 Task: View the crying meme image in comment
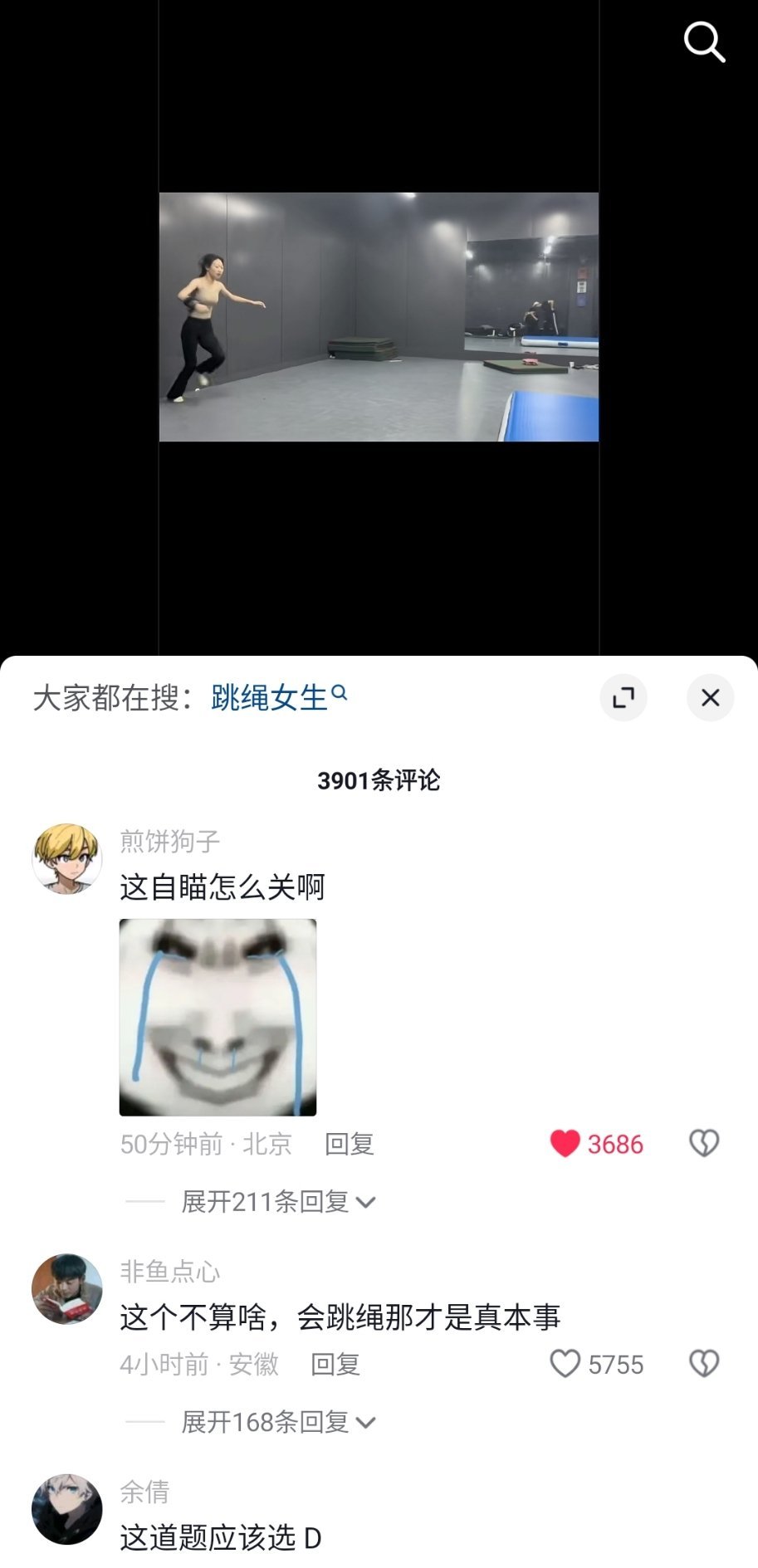(218, 1017)
